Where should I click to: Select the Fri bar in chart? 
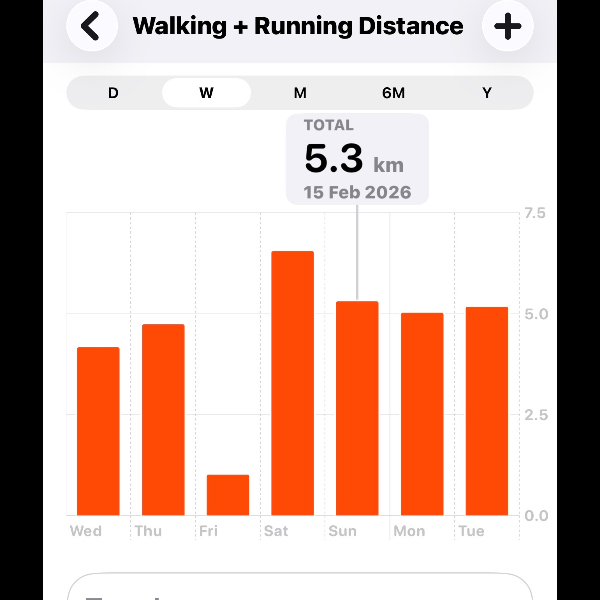click(228, 495)
